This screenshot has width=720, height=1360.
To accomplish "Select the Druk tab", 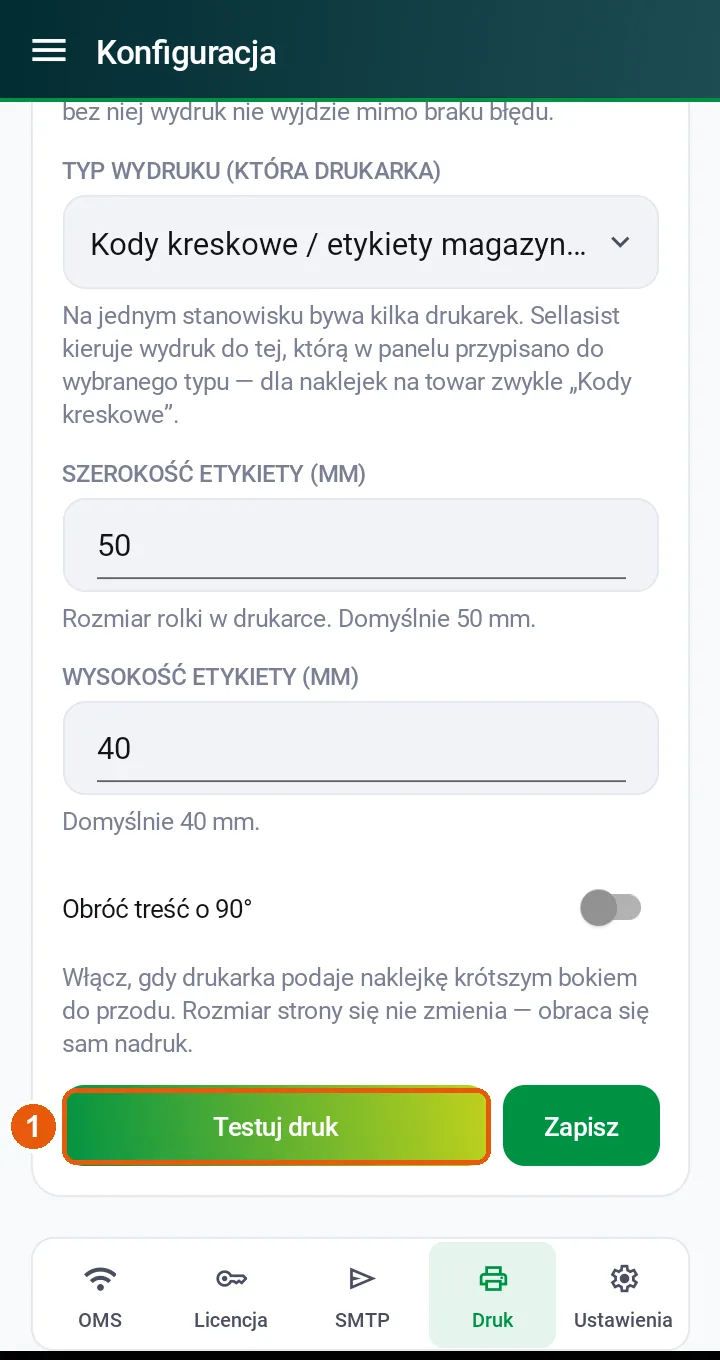I will [492, 1296].
